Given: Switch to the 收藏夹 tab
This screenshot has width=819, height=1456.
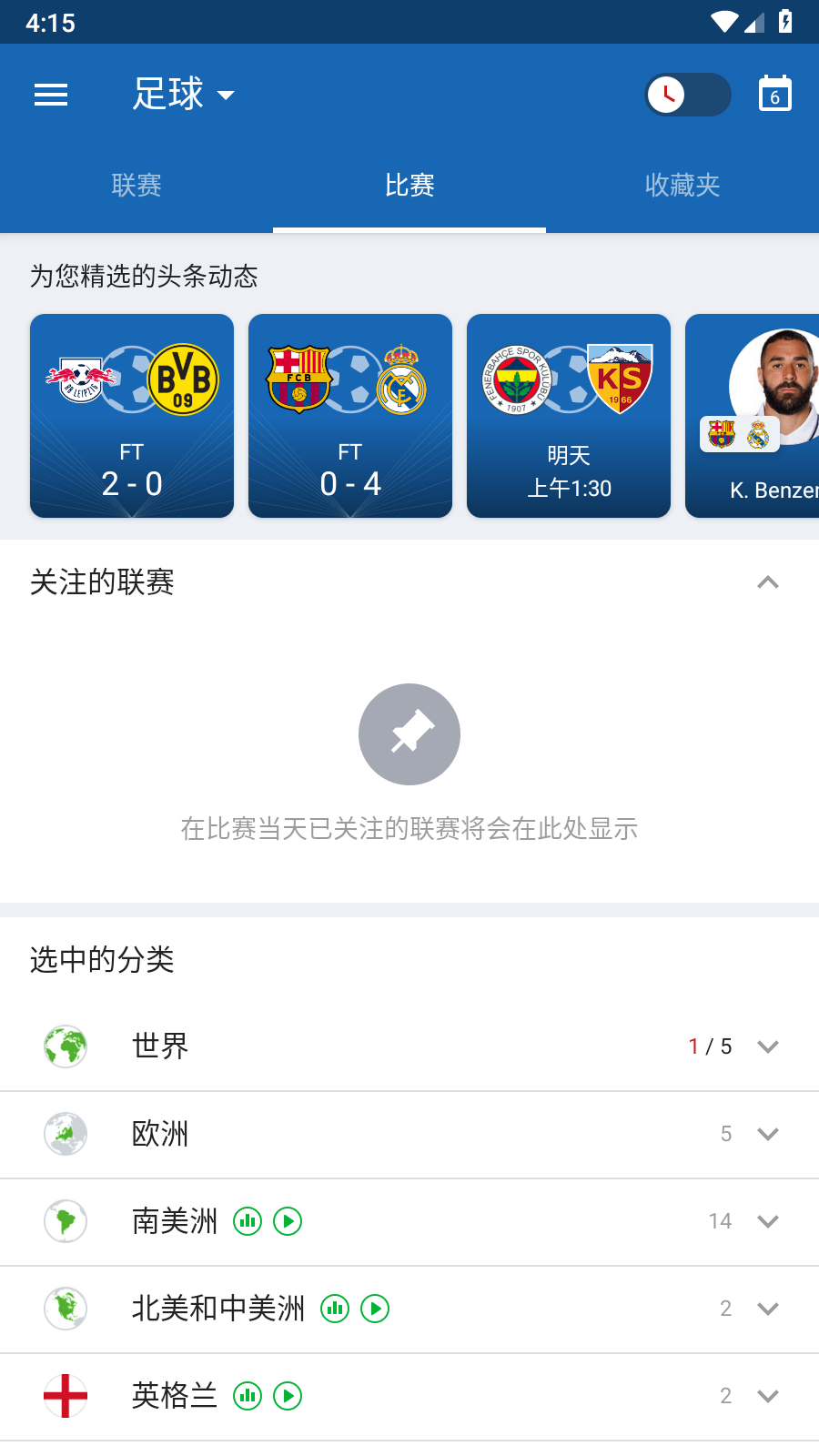Looking at the screenshot, I should pyautogui.click(x=682, y=186).
